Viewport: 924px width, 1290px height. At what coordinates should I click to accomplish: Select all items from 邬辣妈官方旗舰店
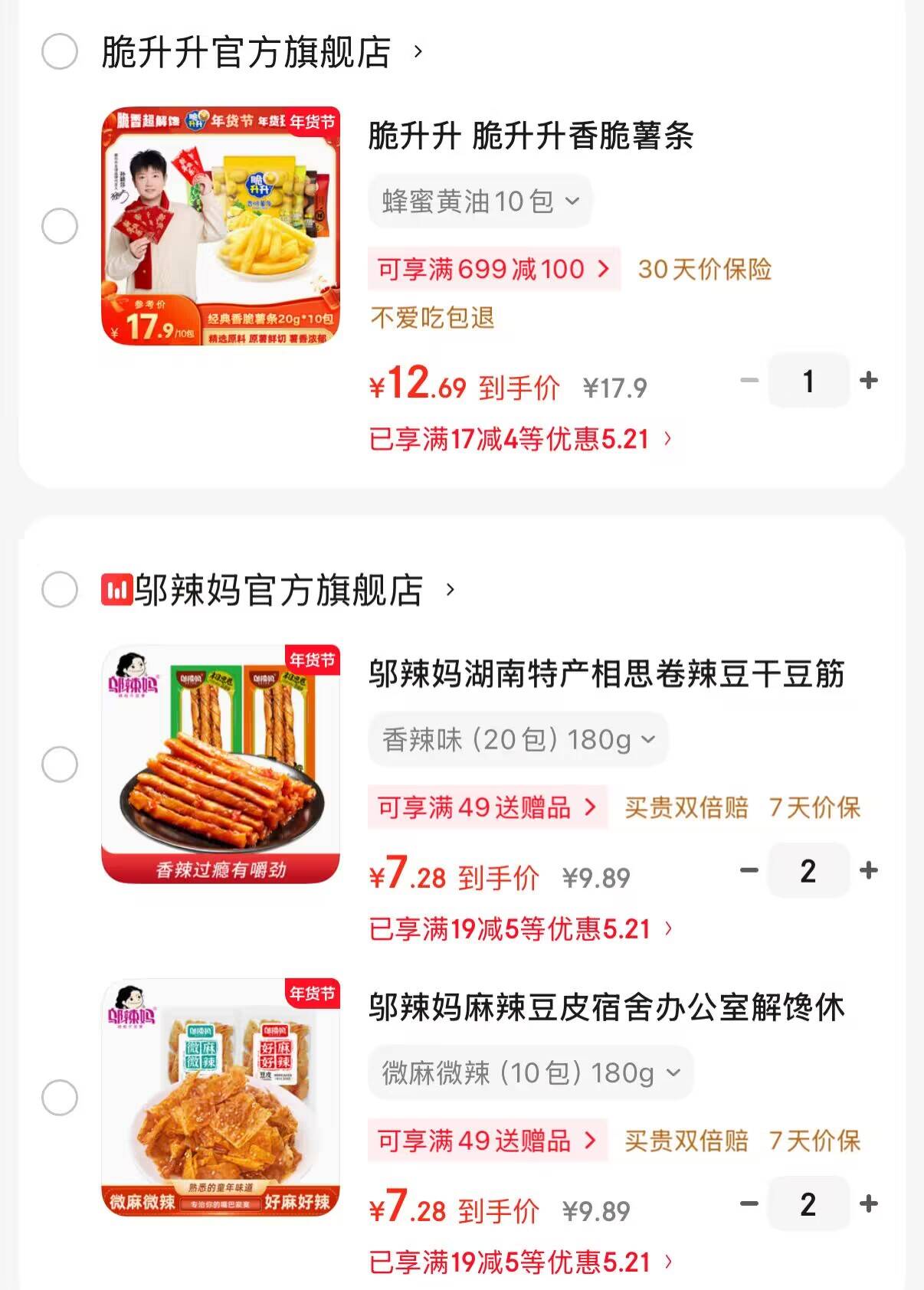[60, 590]
